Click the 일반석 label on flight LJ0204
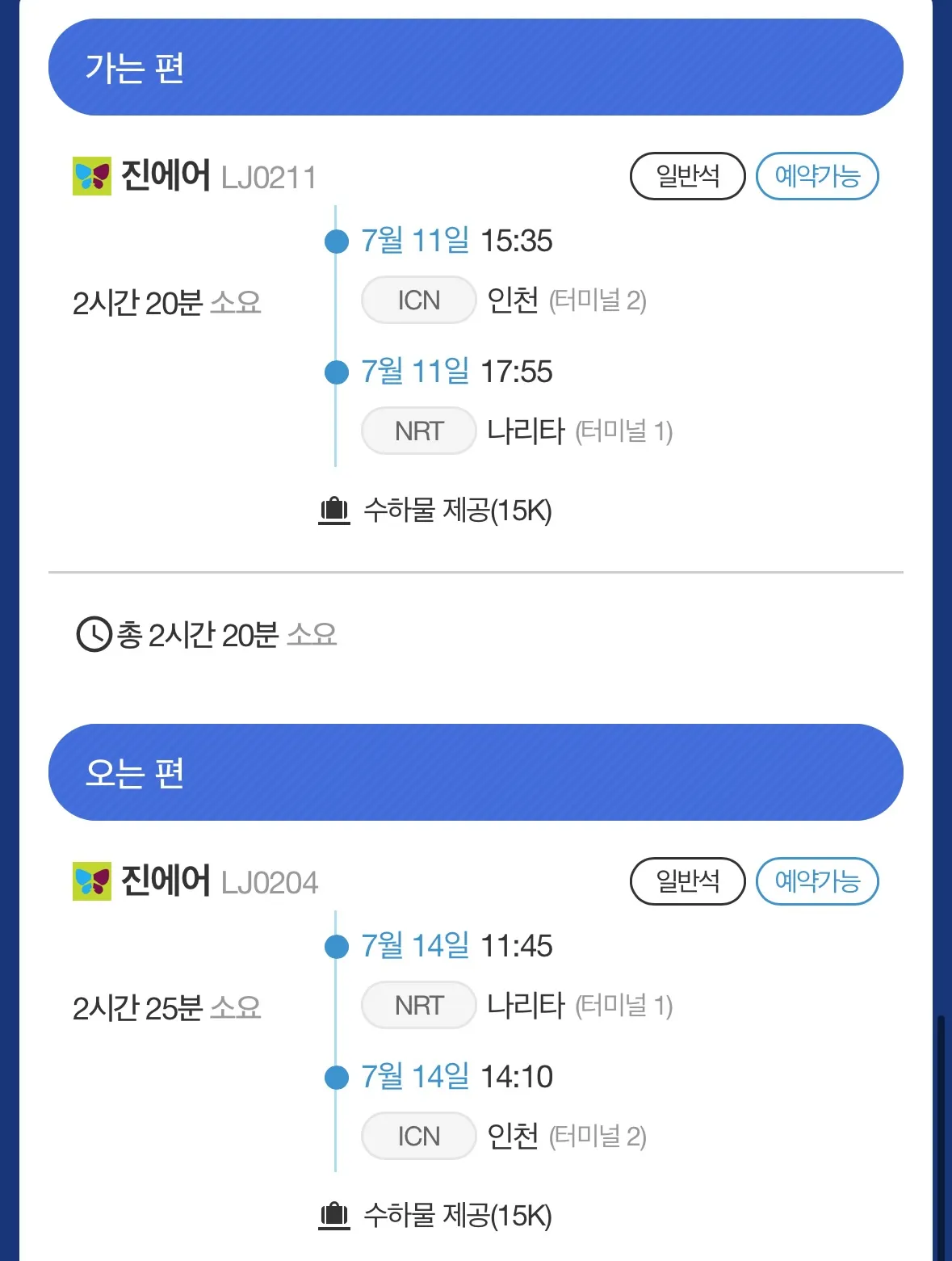 pos(687,881)
